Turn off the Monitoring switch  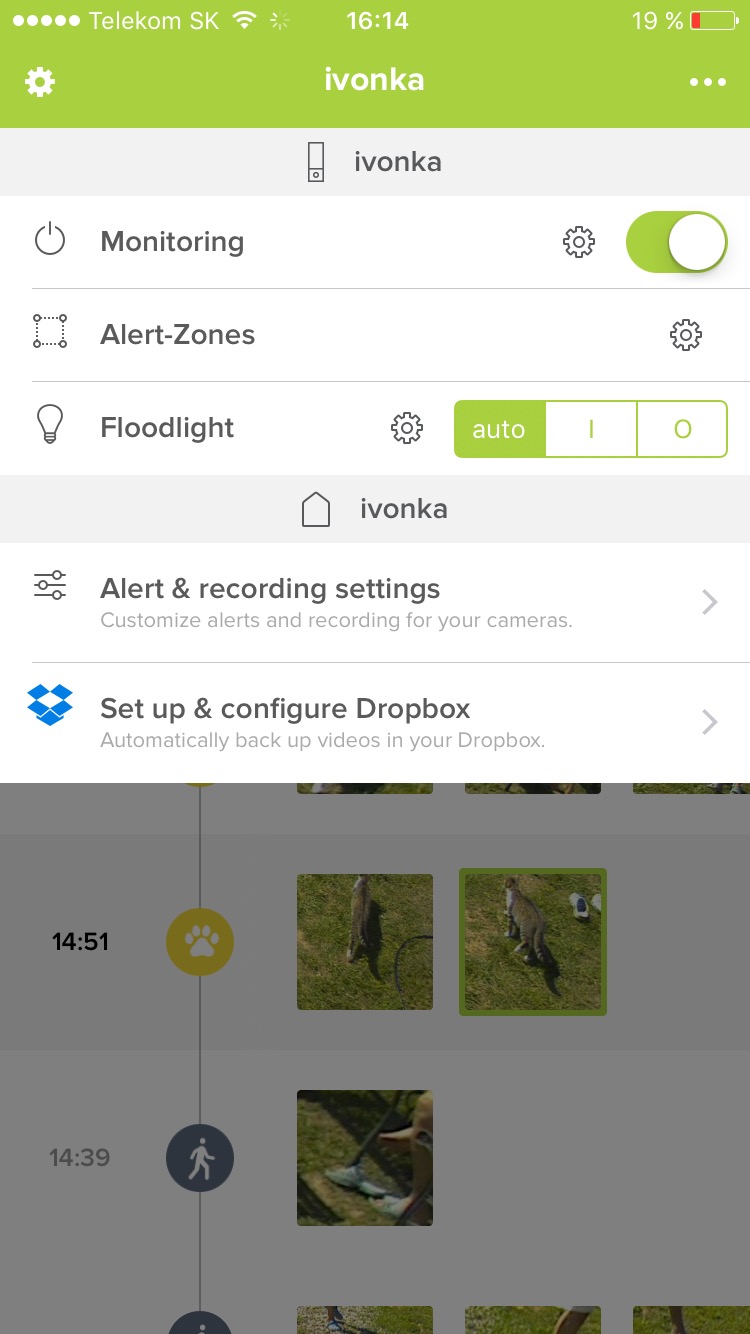[x=676, y=242]
